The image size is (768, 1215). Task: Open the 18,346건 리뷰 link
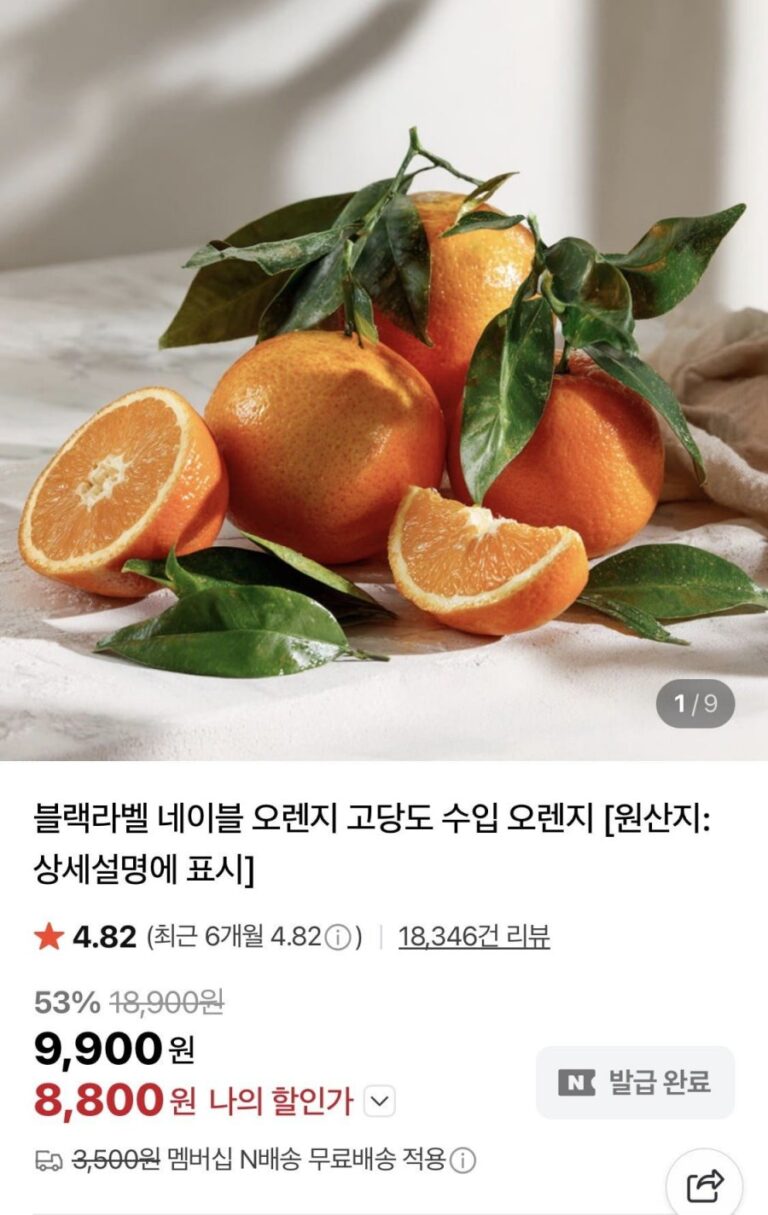pos(473,937)
